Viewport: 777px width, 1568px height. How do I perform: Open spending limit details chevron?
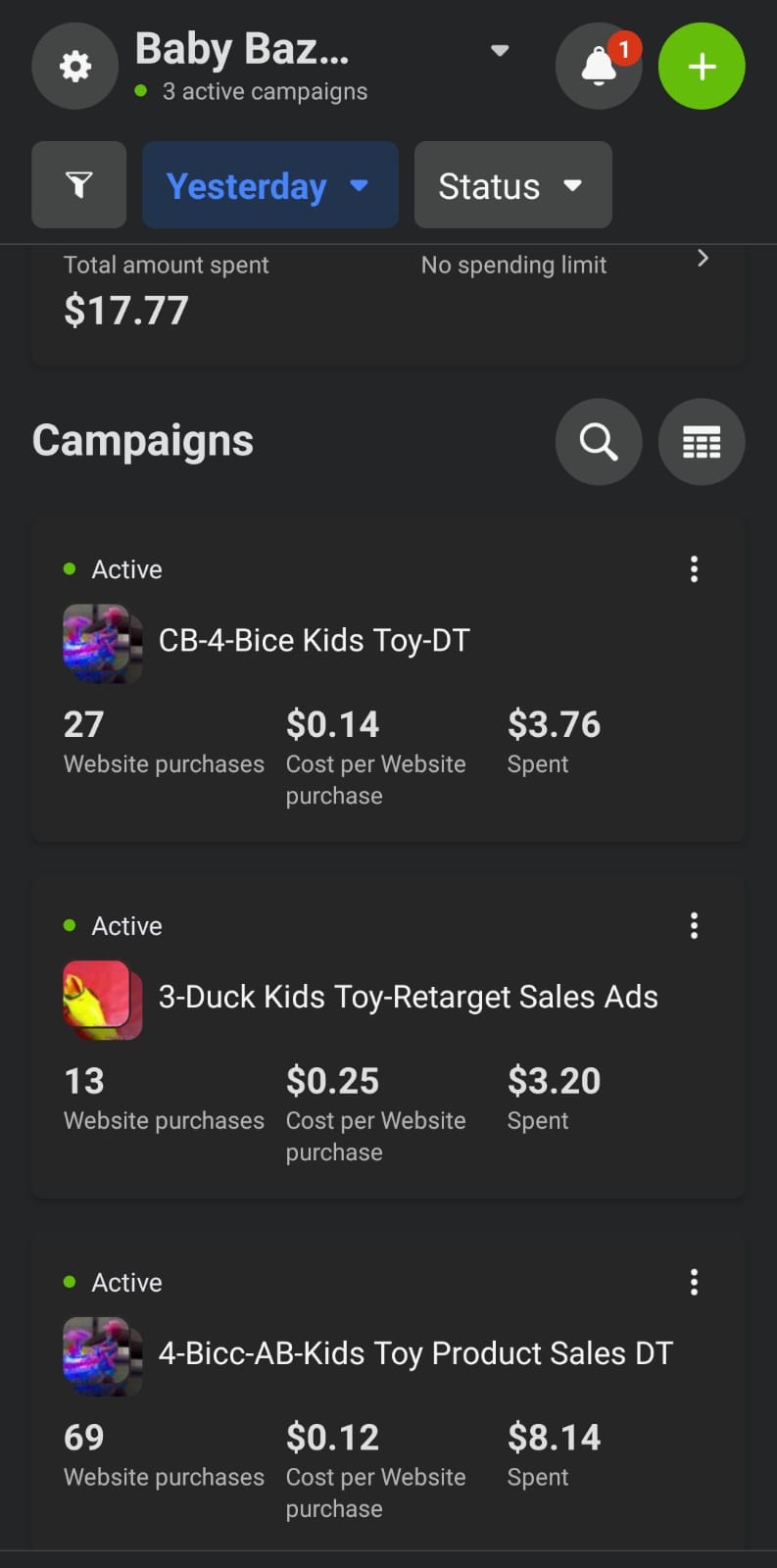click(703, 259)
